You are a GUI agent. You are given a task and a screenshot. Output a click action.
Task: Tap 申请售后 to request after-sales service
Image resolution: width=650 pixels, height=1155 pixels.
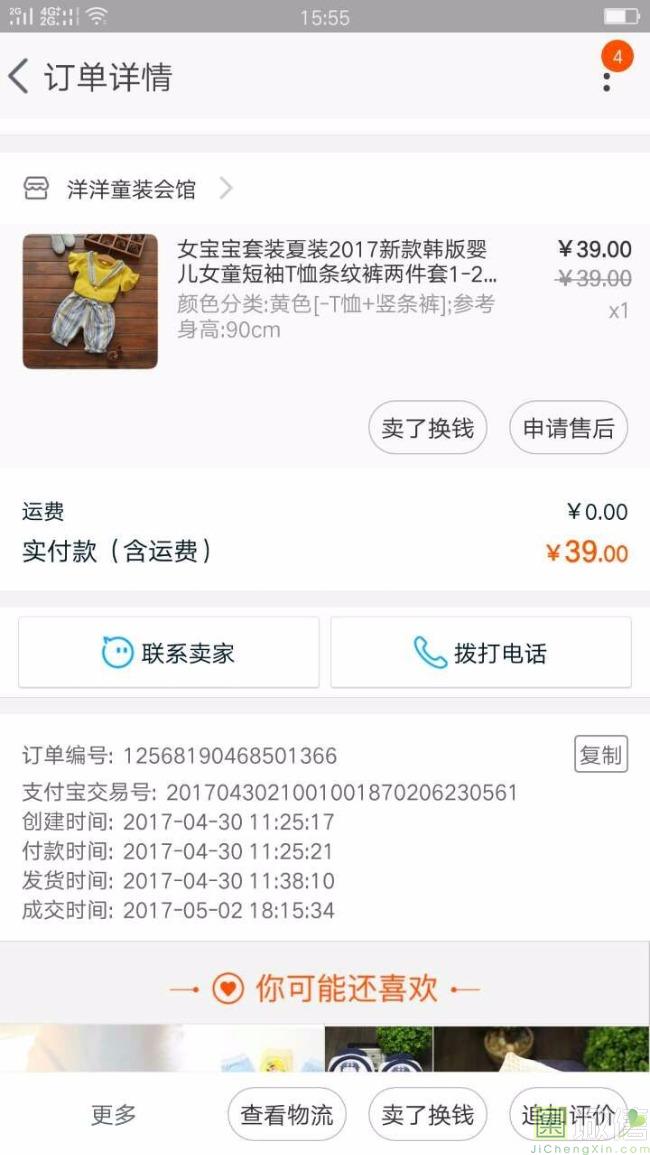568,428
